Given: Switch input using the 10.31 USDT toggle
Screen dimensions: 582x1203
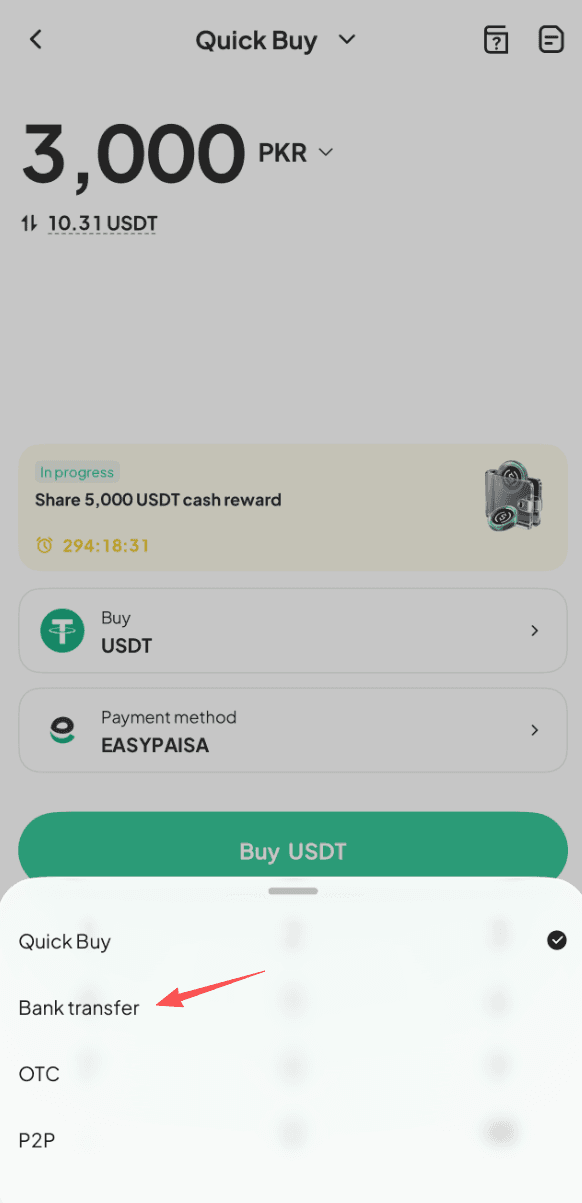Looking at the screenshot, I should point(88,223).
